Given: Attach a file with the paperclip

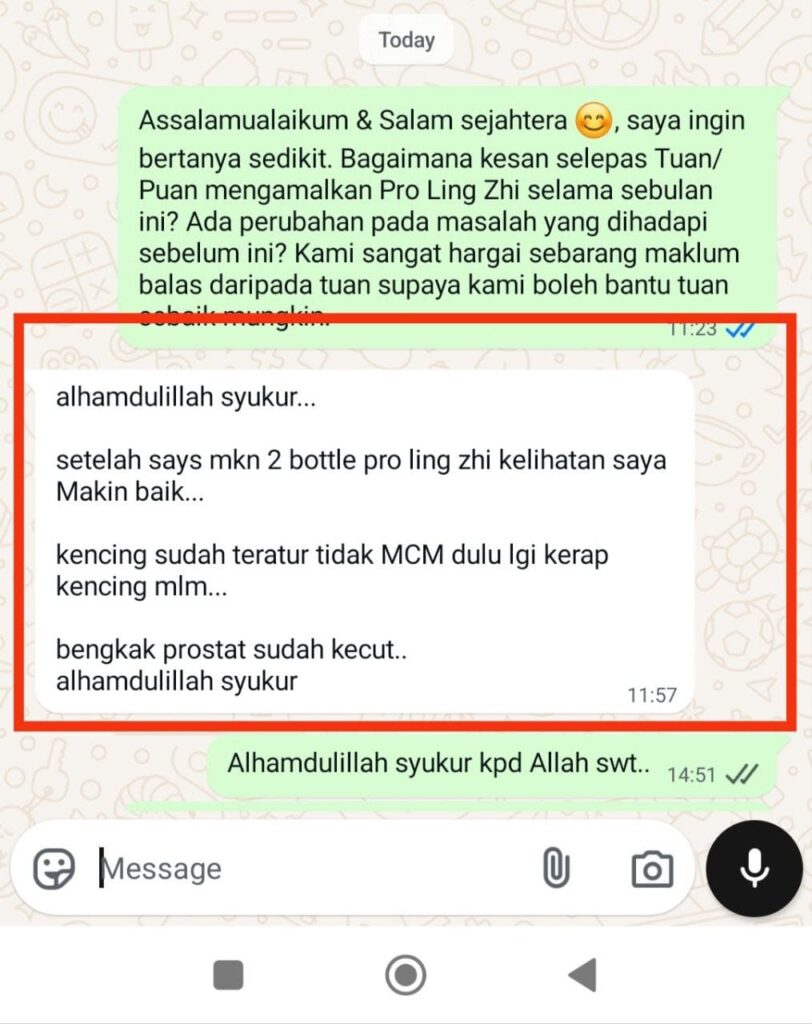Looking at the screenshot, I should (x=555, y=868).
